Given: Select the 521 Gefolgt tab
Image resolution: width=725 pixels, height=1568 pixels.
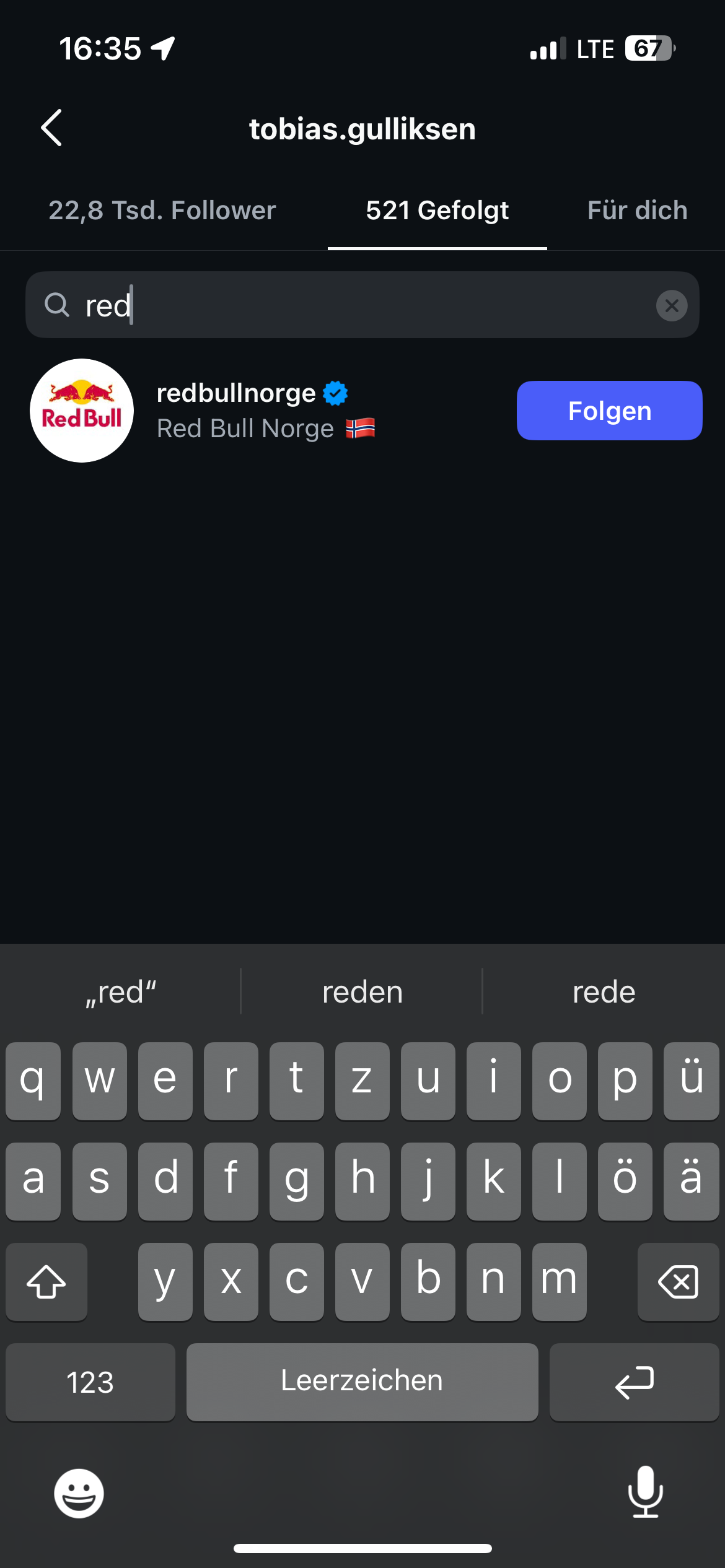Looking at the screenshot, I should click(437, 211).
